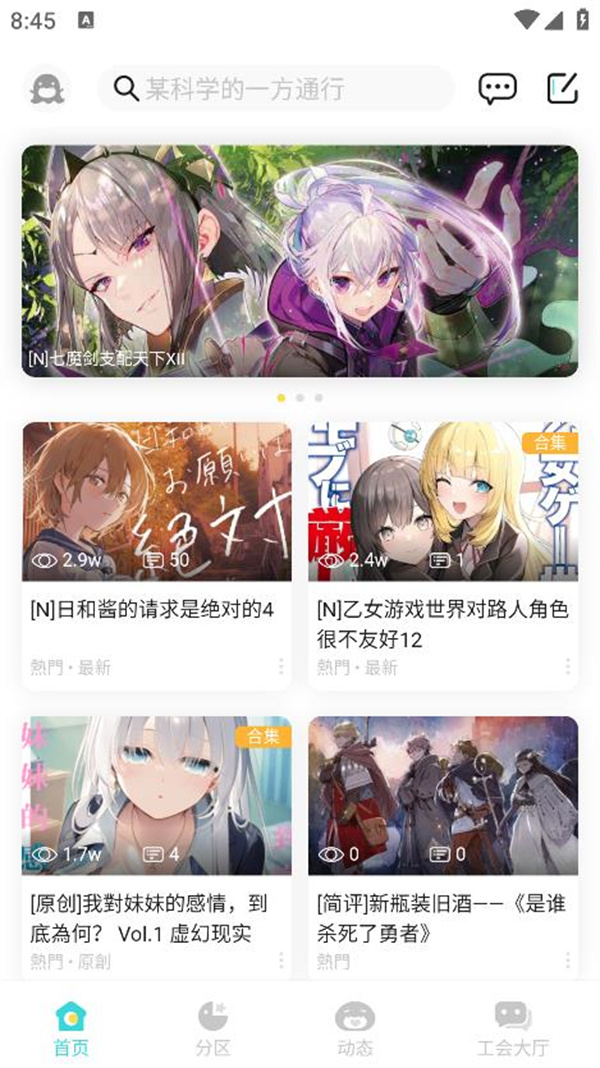Open more options for [N]日和酱的请求是绝对的4

[x=281, y=666]
